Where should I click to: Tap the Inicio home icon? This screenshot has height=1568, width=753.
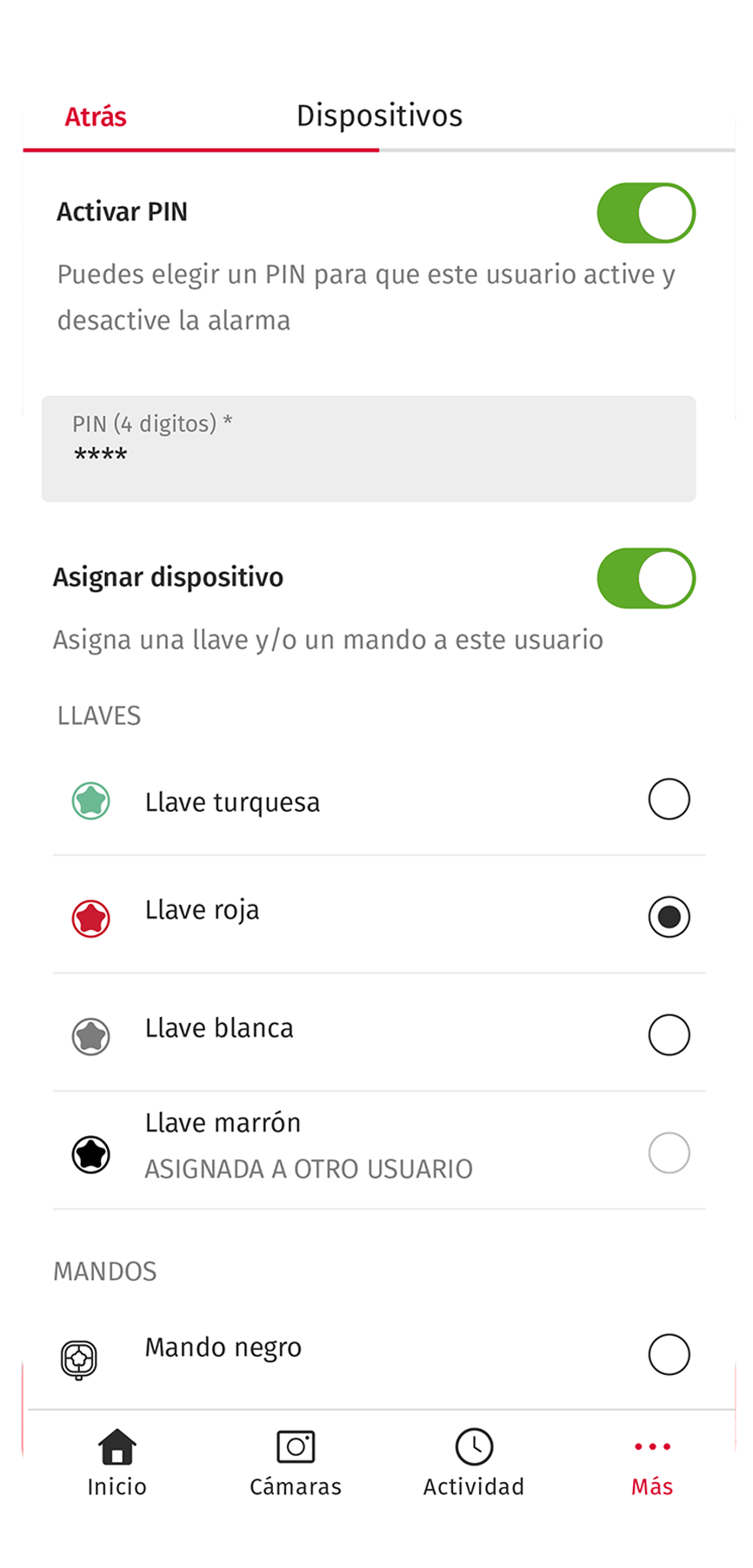(117, 1444)
